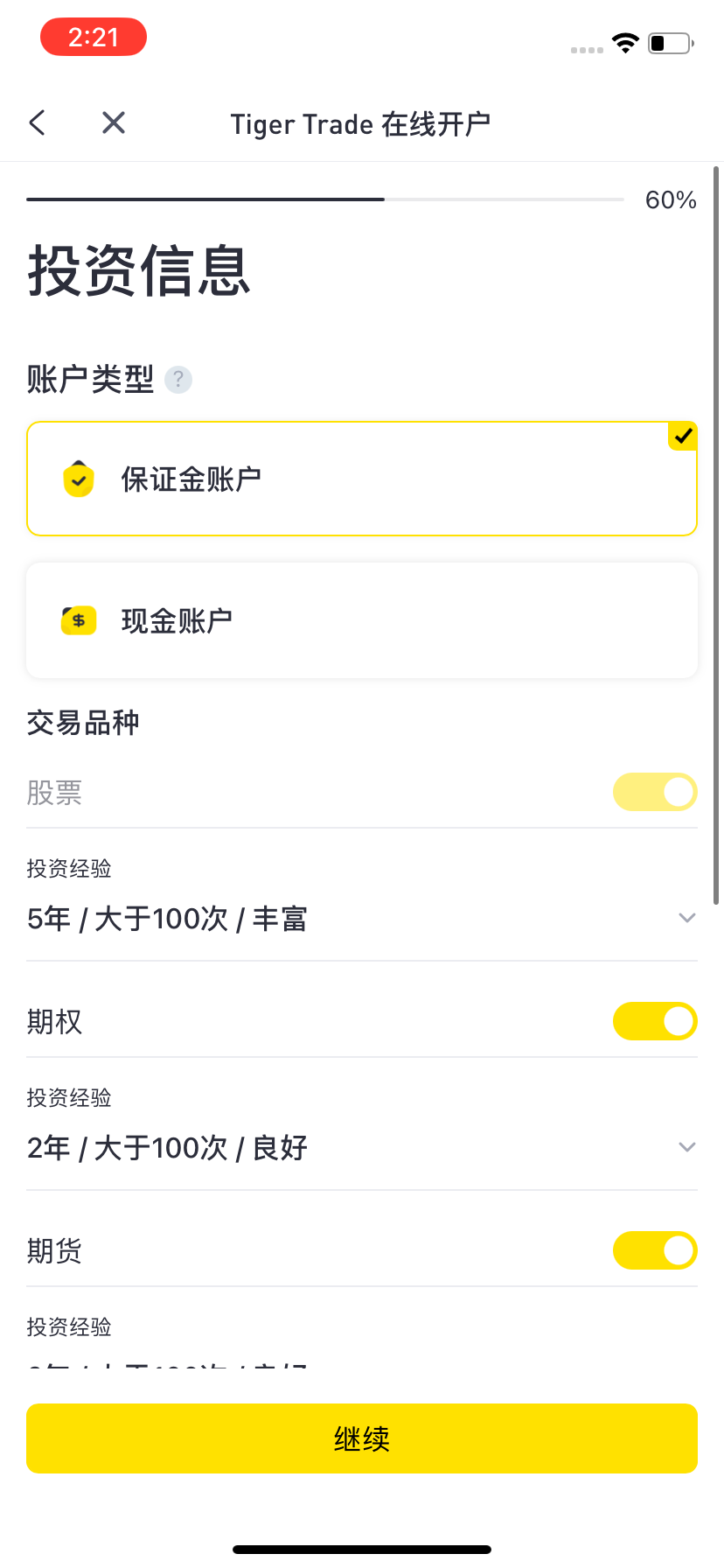724x1568 pixels.
Task: Open the help tooltip next to 账户类型
Action: pos(178,380)
